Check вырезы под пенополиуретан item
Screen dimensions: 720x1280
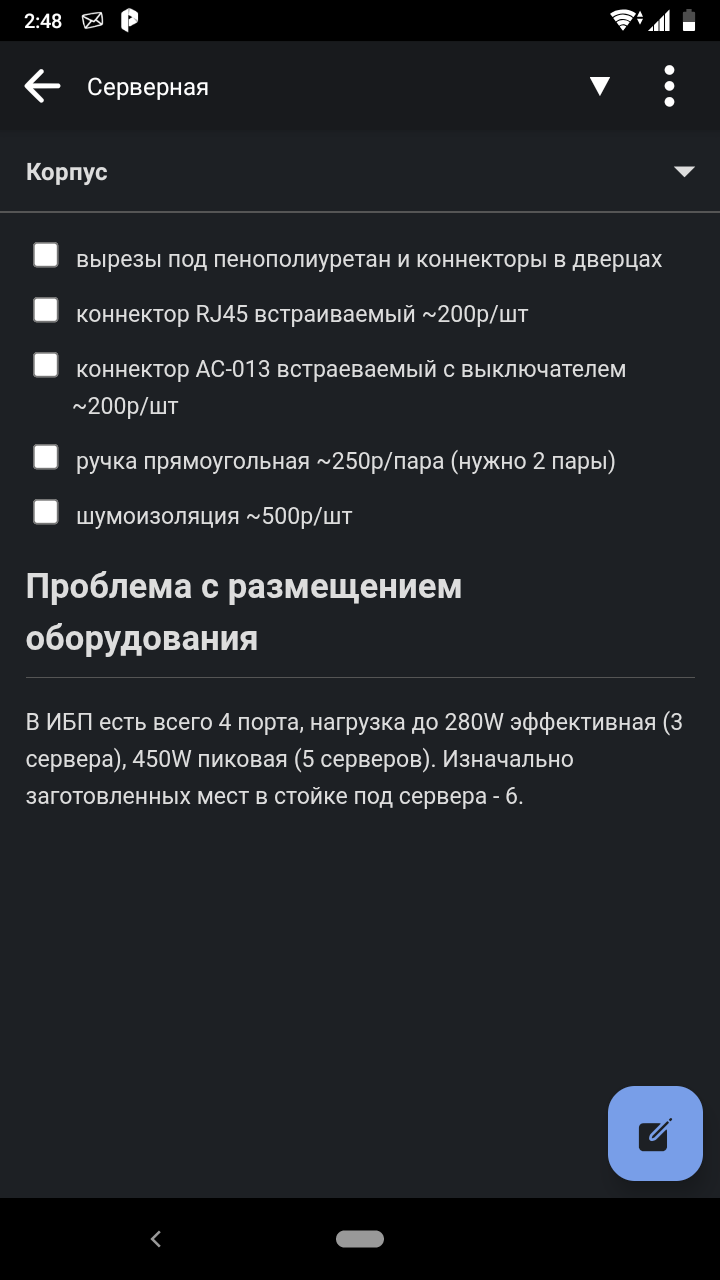[x=46, y=256]
